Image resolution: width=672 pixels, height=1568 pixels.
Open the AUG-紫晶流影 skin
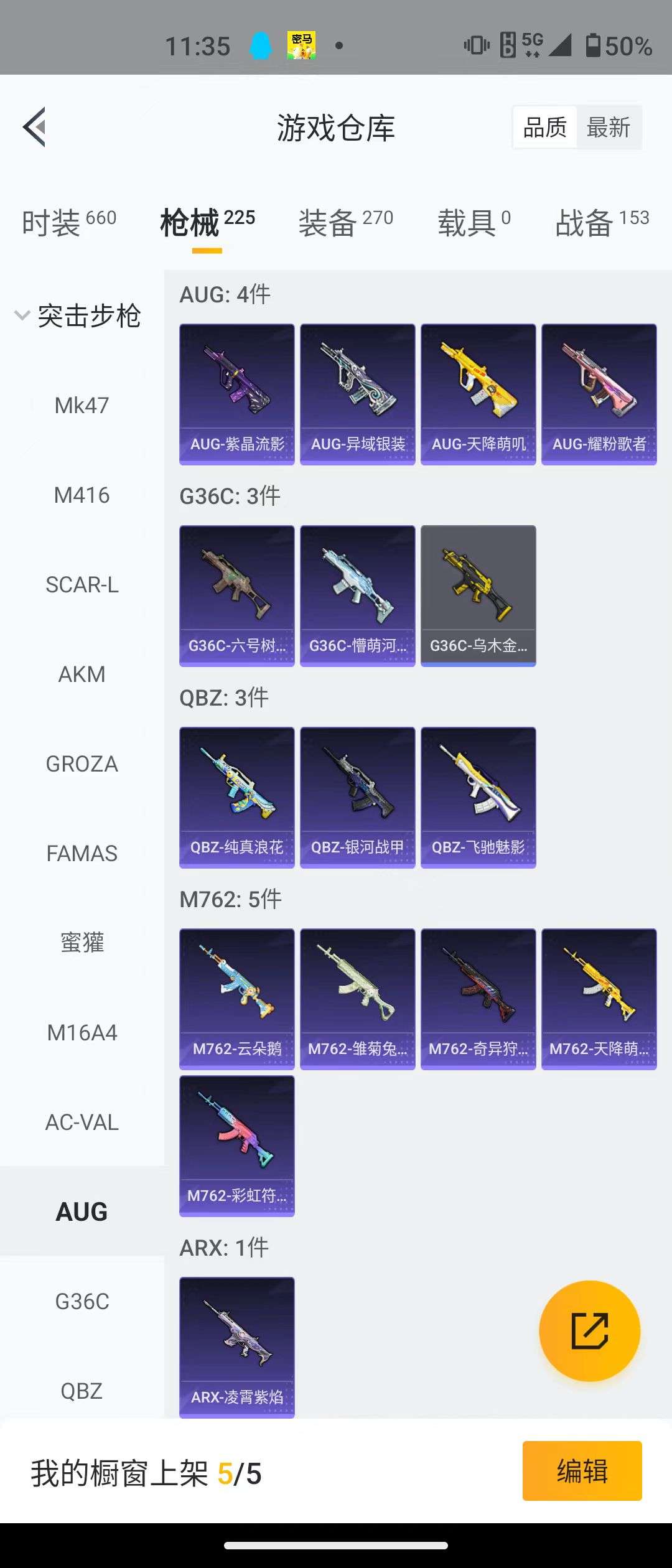237,394
